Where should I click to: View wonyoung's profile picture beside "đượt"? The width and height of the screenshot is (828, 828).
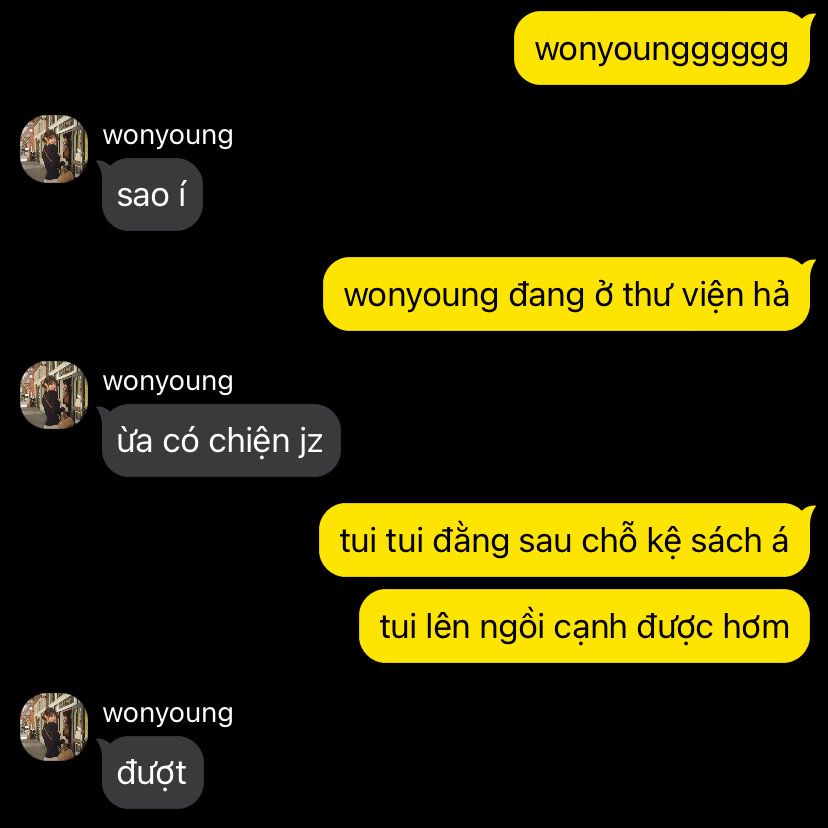[x=54, y=727]
